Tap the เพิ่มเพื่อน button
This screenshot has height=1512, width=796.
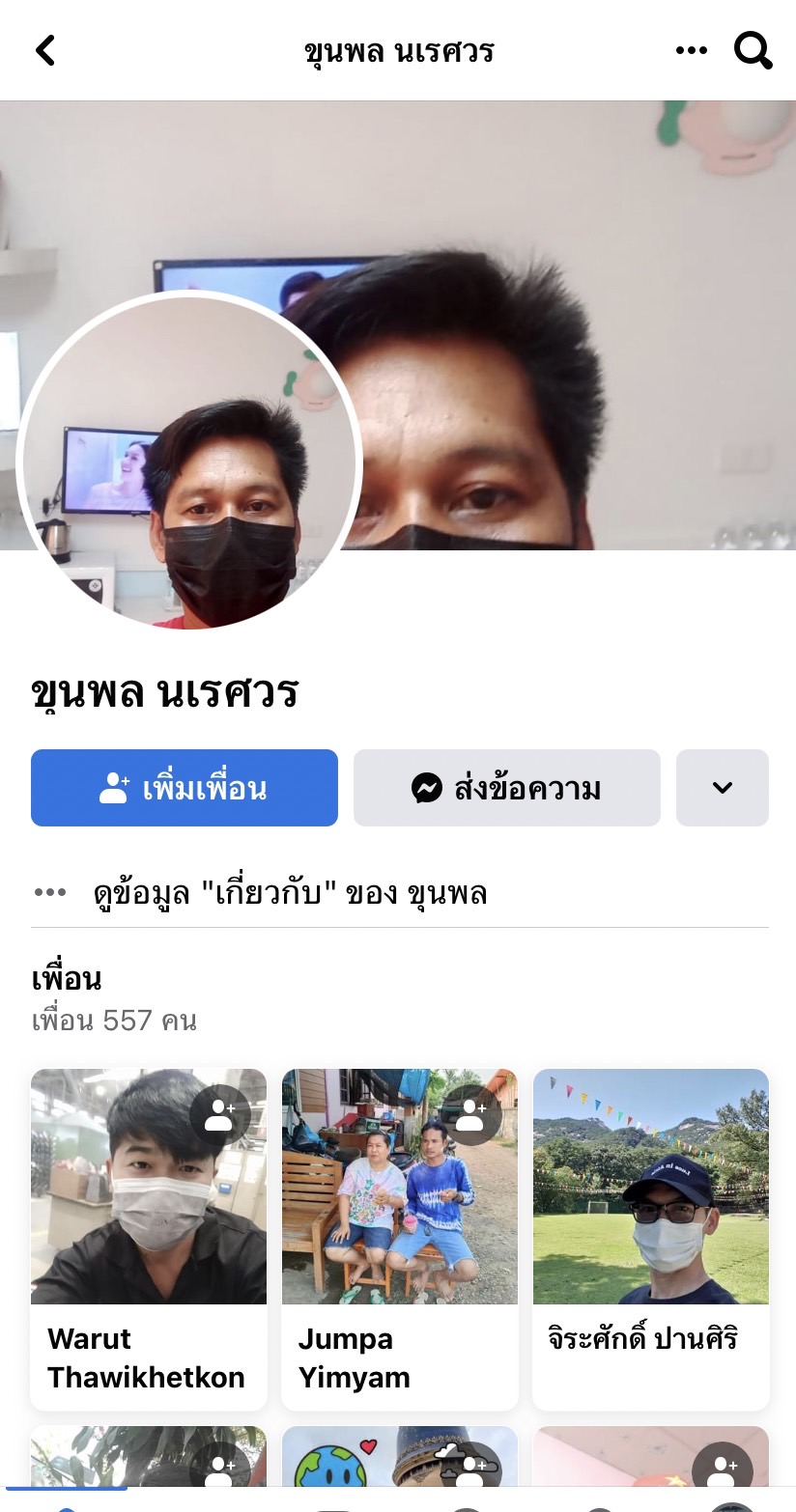[185, 788]
